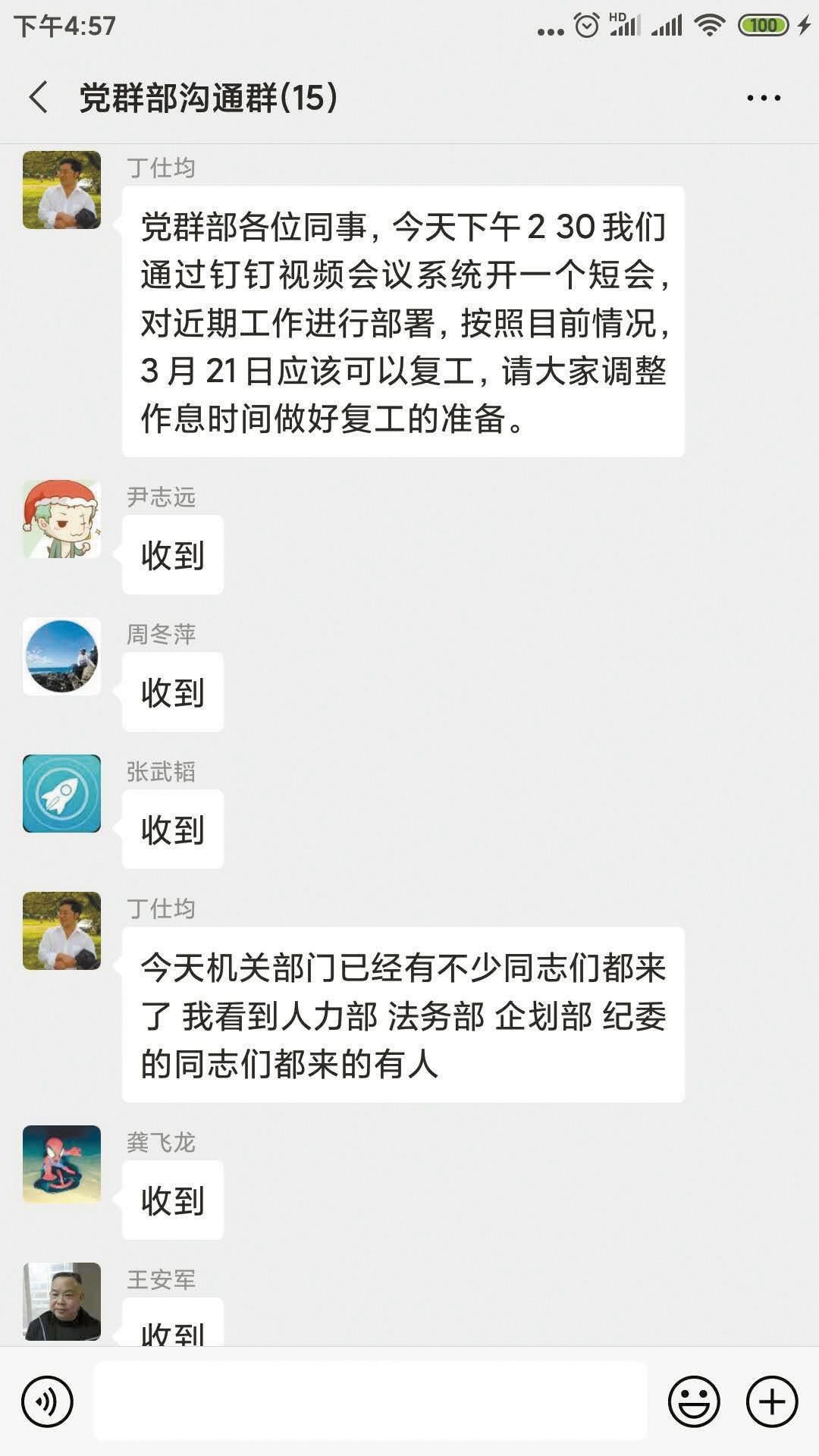
Task: Open the plus attachment menu
Action: pos(772,1401)
